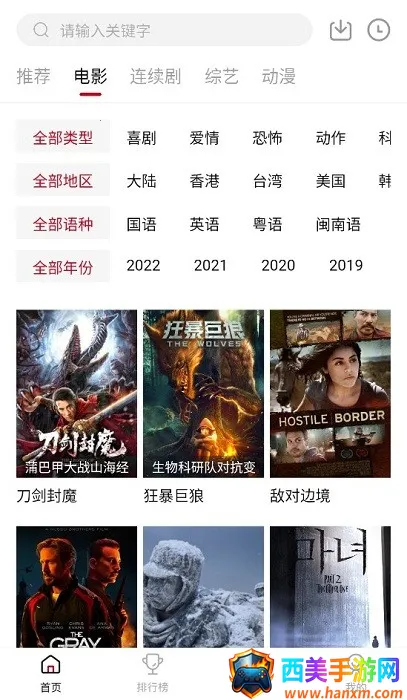Switch to the 综艺 tab

pos(222,76)
